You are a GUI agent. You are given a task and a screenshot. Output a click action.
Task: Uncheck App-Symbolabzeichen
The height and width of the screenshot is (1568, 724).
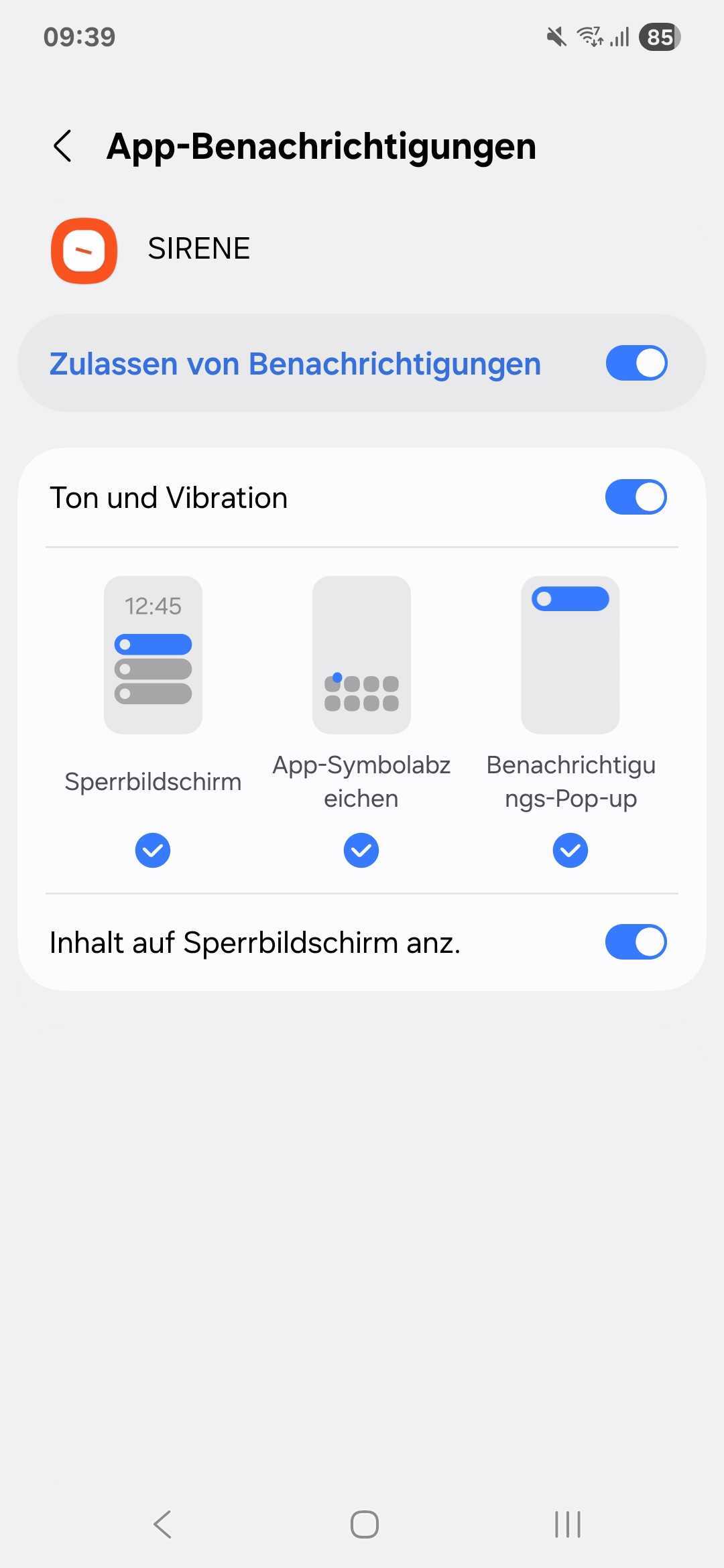(x=361, y=850)
